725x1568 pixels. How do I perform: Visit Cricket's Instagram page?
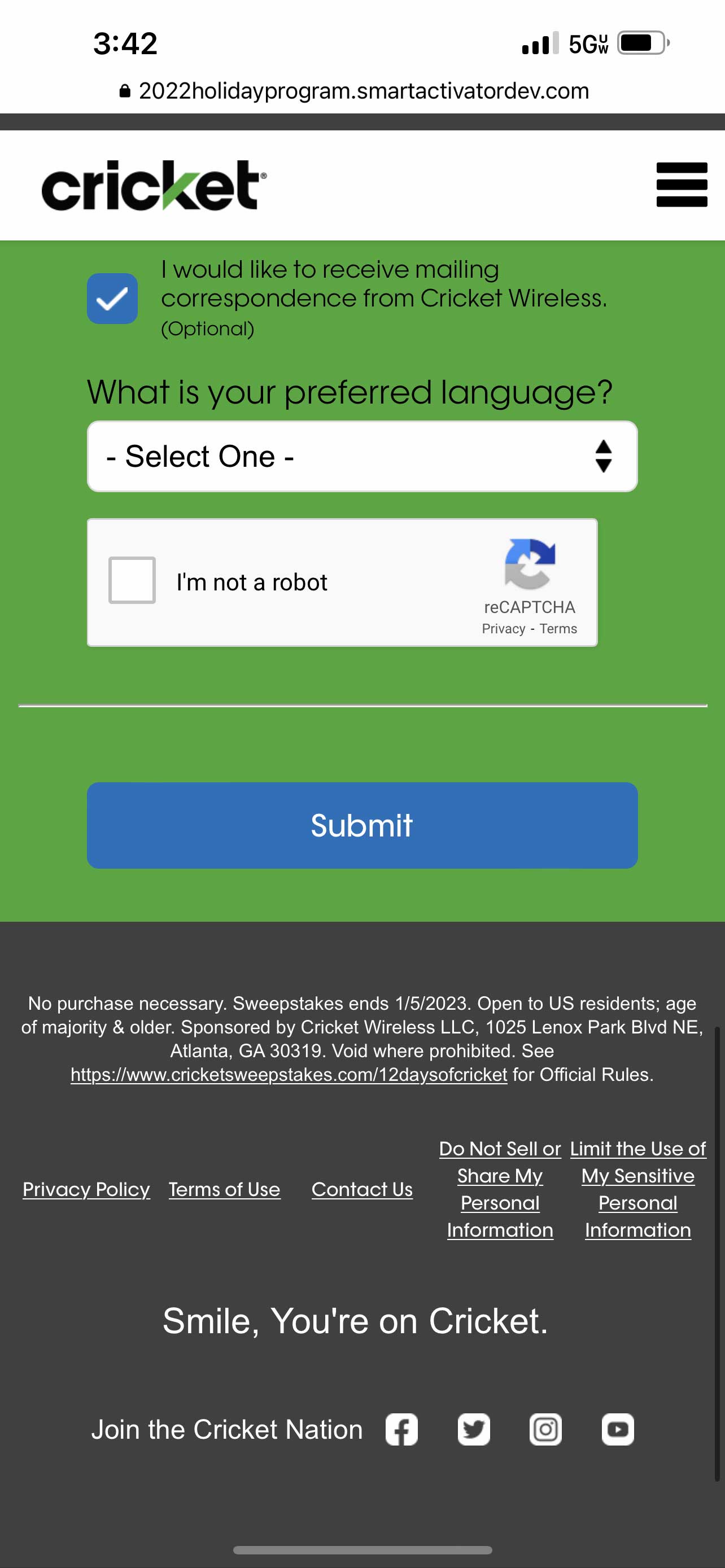pos(545,1429)
